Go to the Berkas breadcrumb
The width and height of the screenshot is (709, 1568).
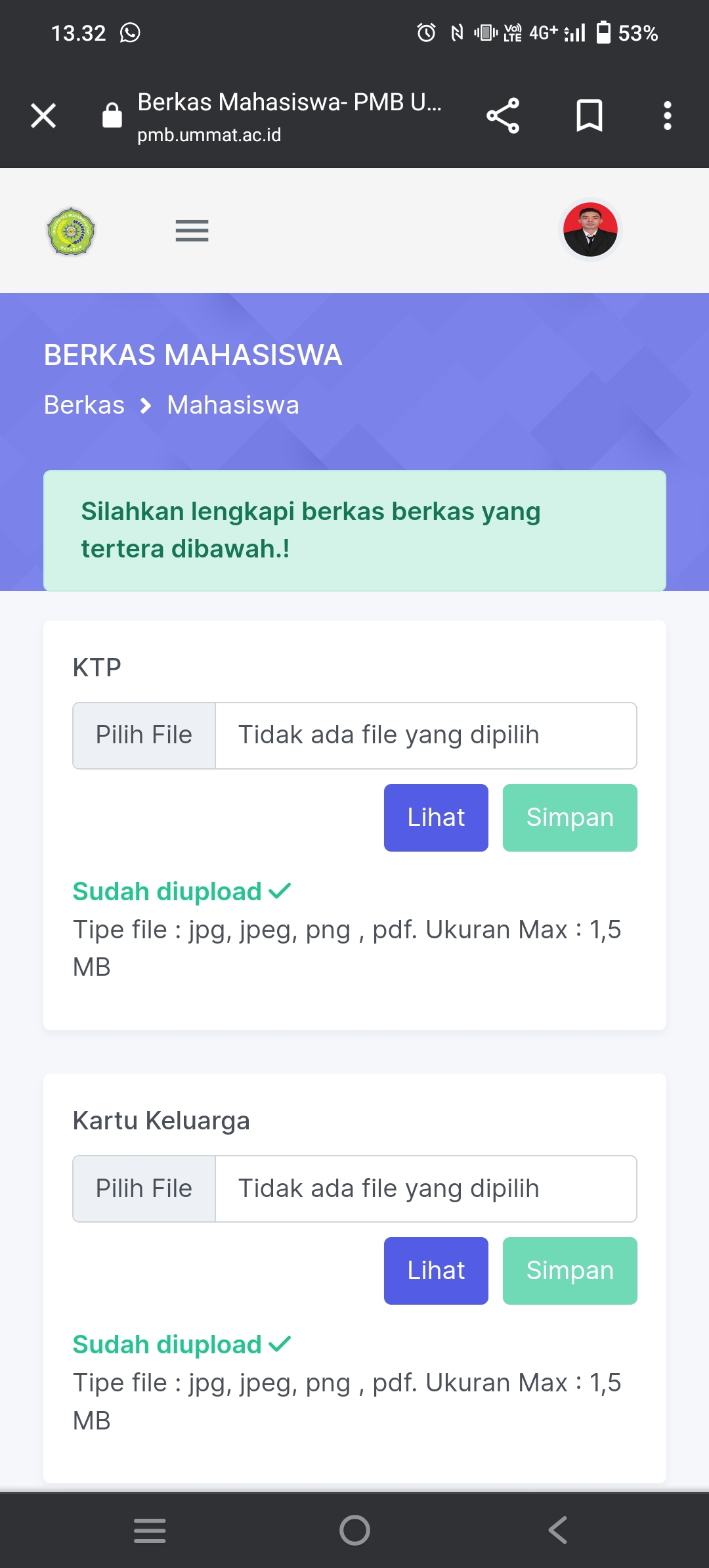(x=84, y=405)
